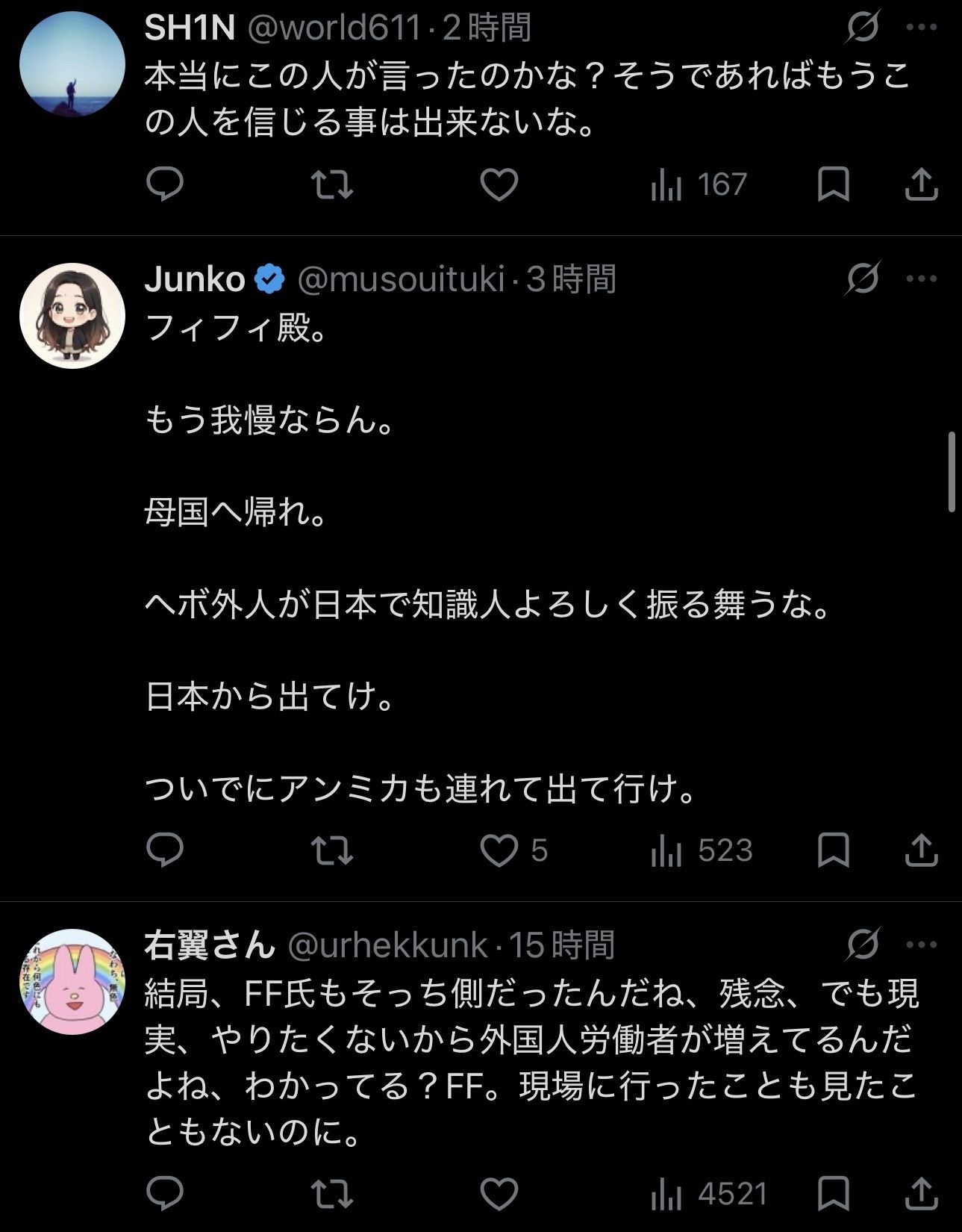This screenshot has height=1232, width=962.
Task: Share SH1N's post
Action: click(x=921, y=184)
